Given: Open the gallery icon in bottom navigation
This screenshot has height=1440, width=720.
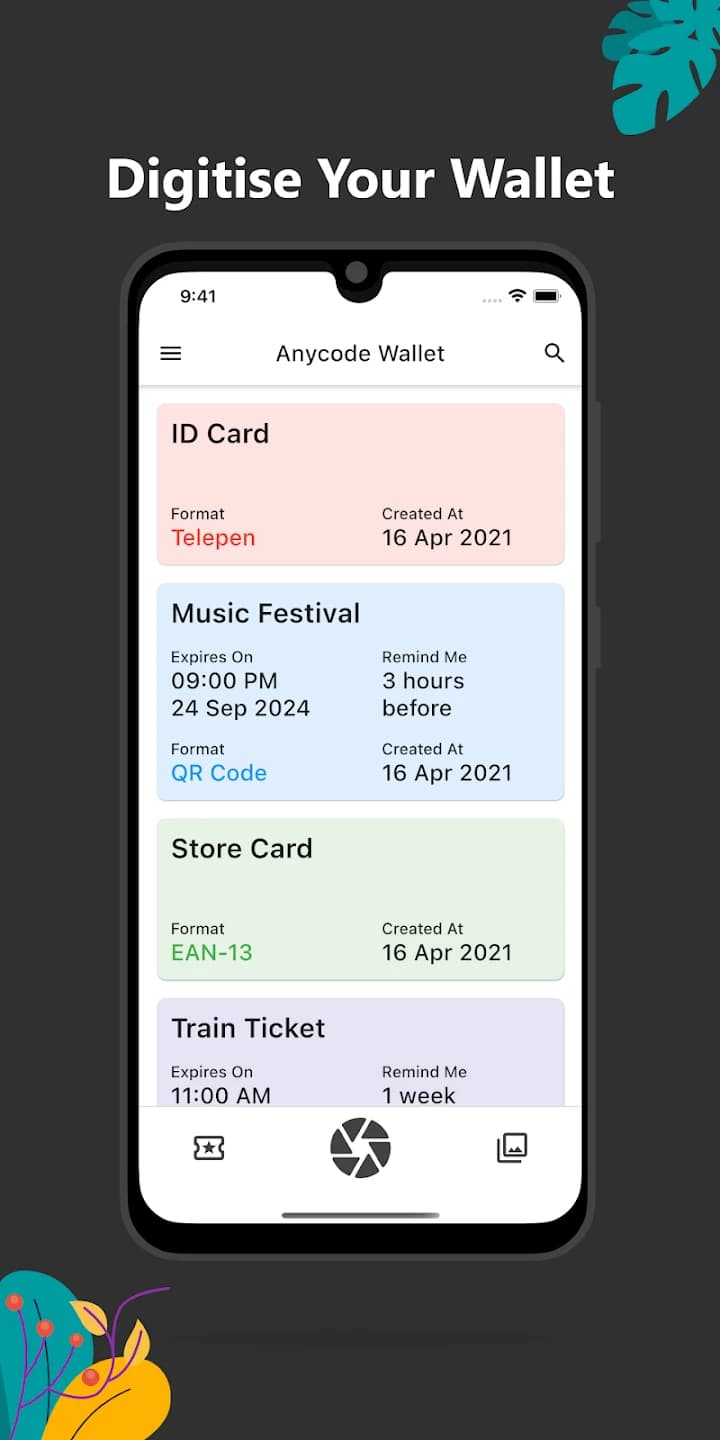Looking at the screenshot, I should click(x=511, y=1148).
